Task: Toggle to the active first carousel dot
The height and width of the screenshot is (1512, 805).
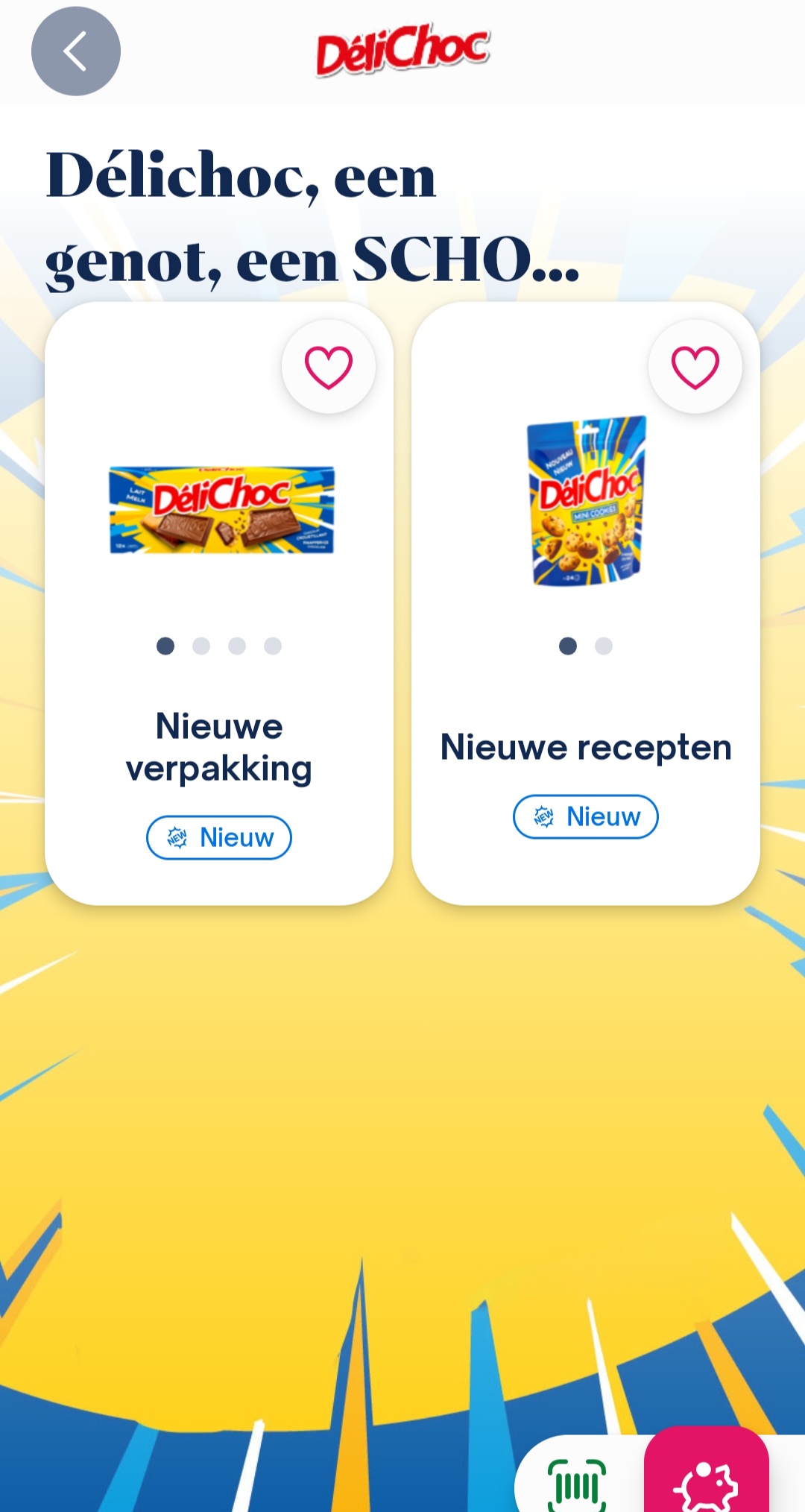Action: [165, 646]
